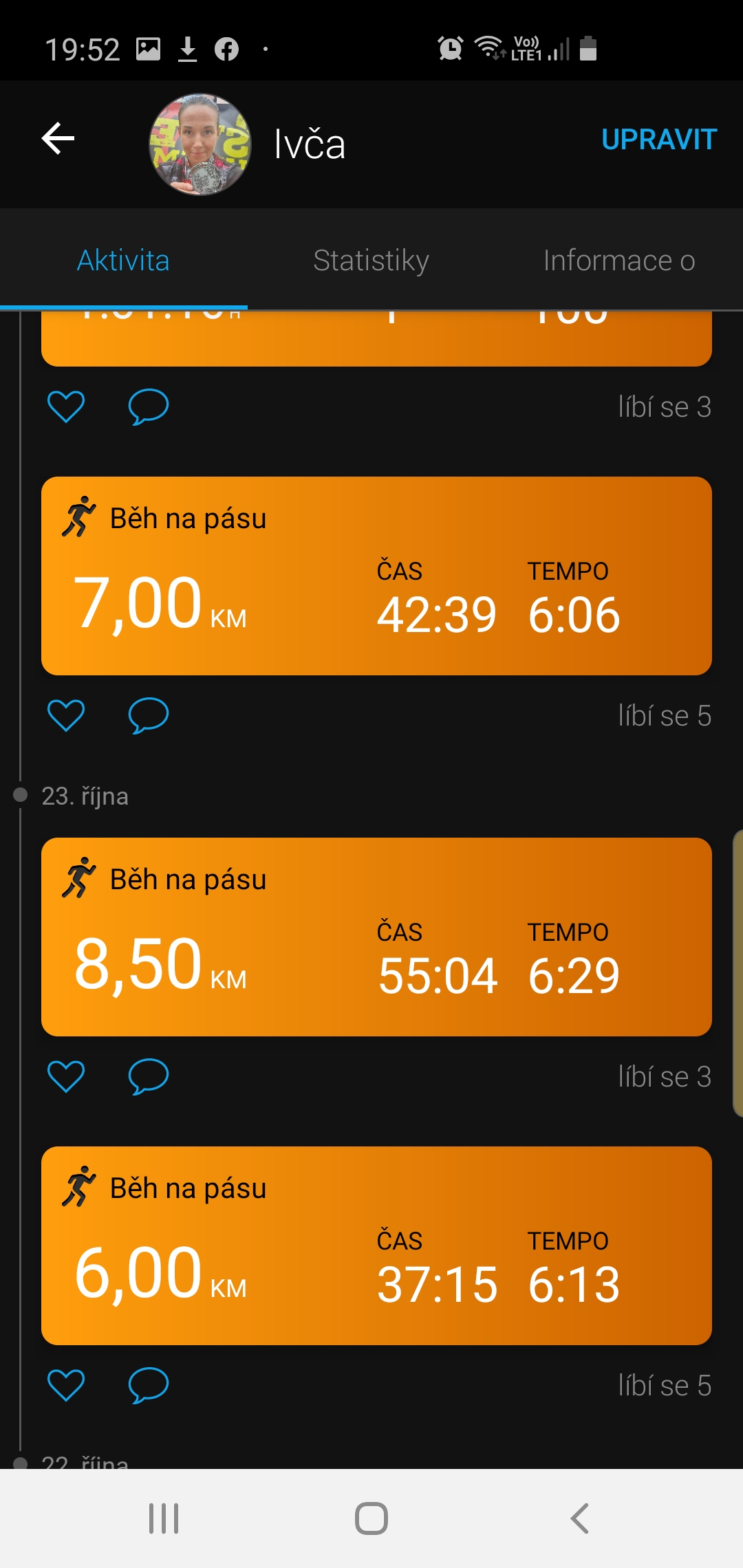The image size is (743, 1568).
Task: Comment on the 7,00 km run activity
Action: pyautogui.click(x=149, y=715)
